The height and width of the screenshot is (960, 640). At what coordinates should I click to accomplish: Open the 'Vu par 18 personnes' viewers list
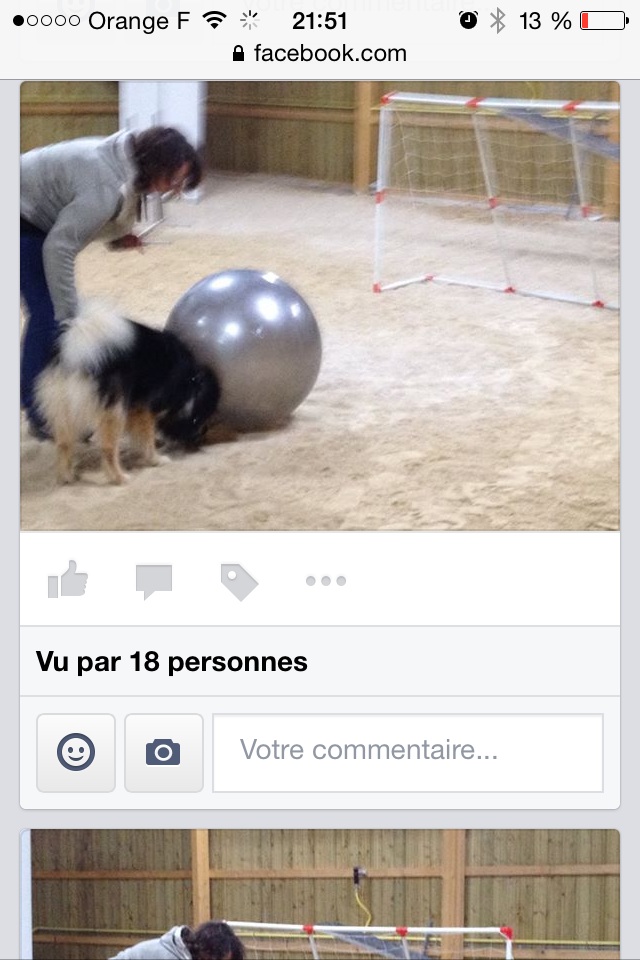point(172,662)
